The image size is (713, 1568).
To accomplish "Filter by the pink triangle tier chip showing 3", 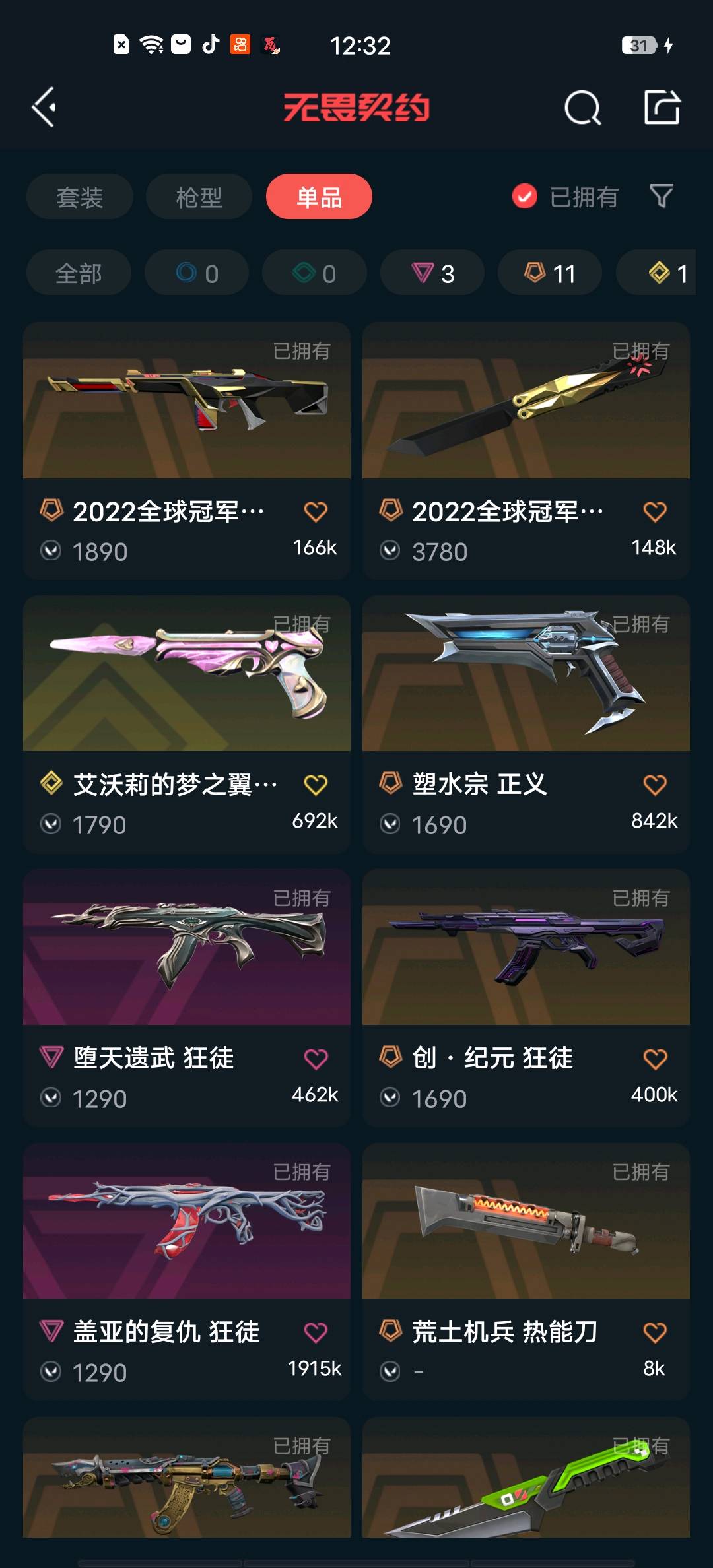I will click(432, 273).
